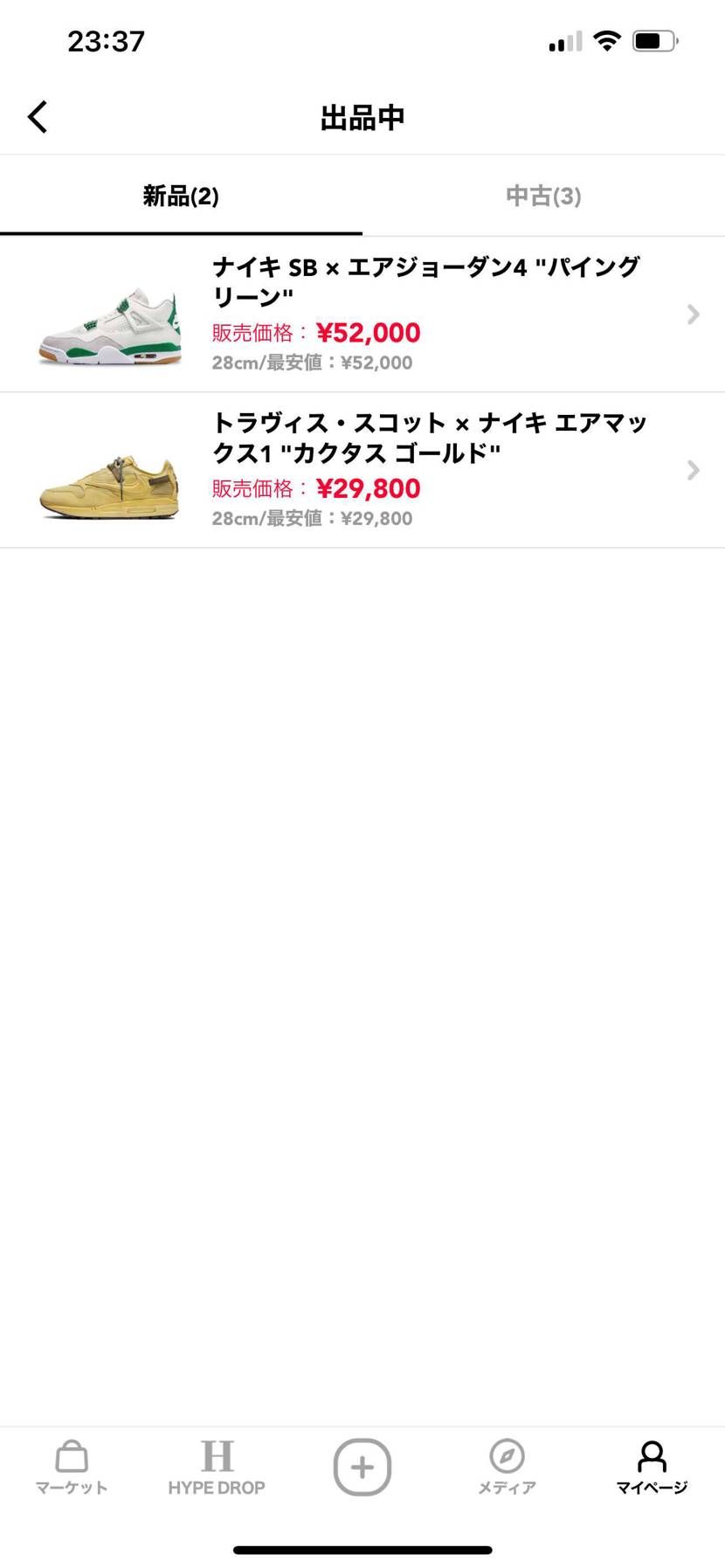
Task: Tap the home indicator bar at the bottom
Action: (x=362, y=1544)
